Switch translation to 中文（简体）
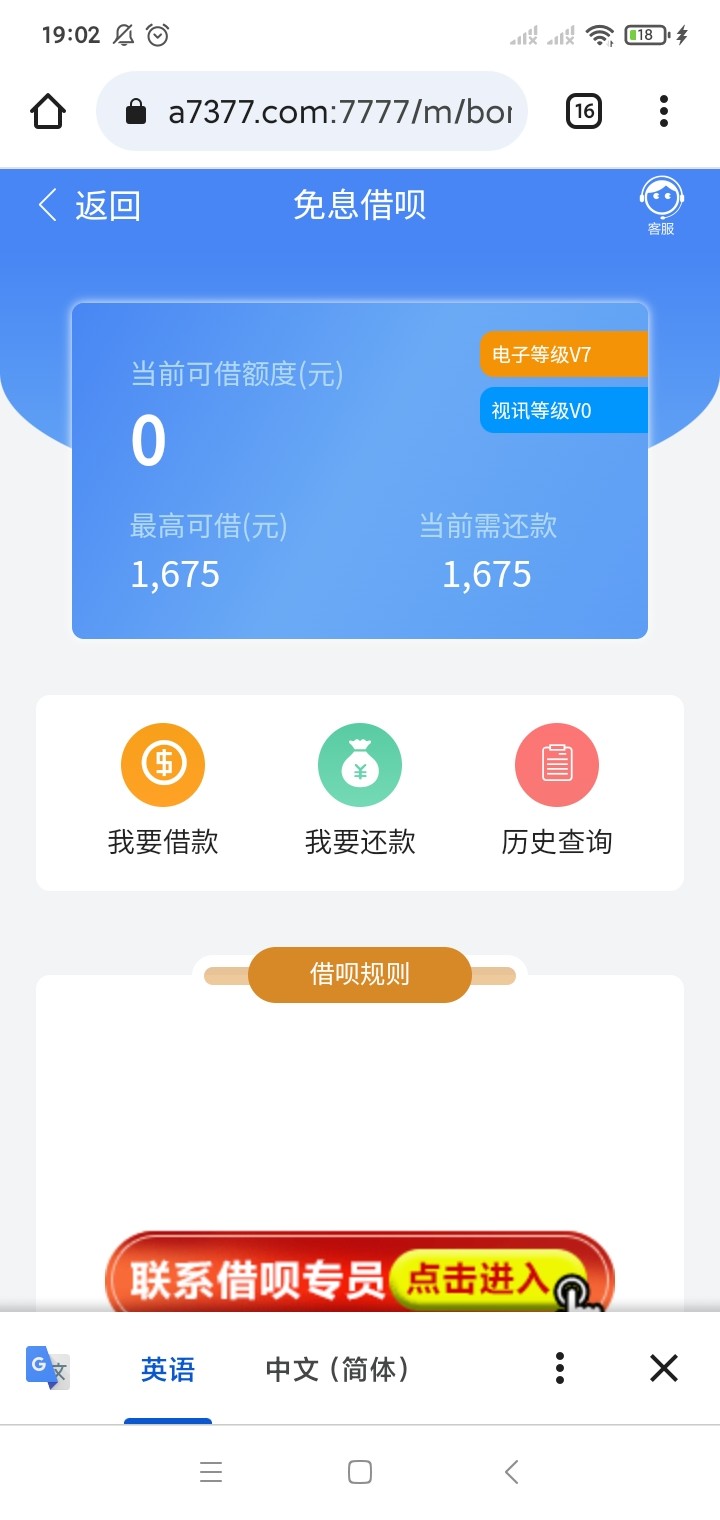The height and width of the screenshot is (1520, 720). (x=338, y=1369)
